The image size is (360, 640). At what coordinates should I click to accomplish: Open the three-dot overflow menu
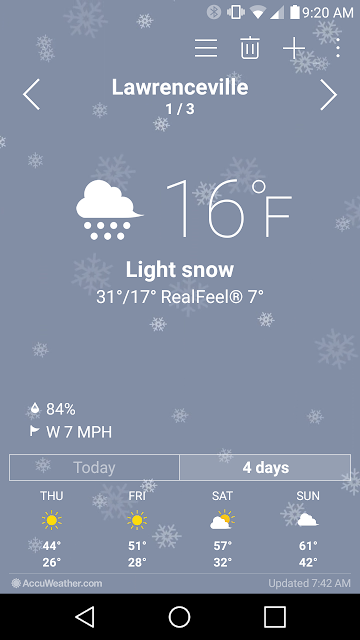click(x=338, y=48)
